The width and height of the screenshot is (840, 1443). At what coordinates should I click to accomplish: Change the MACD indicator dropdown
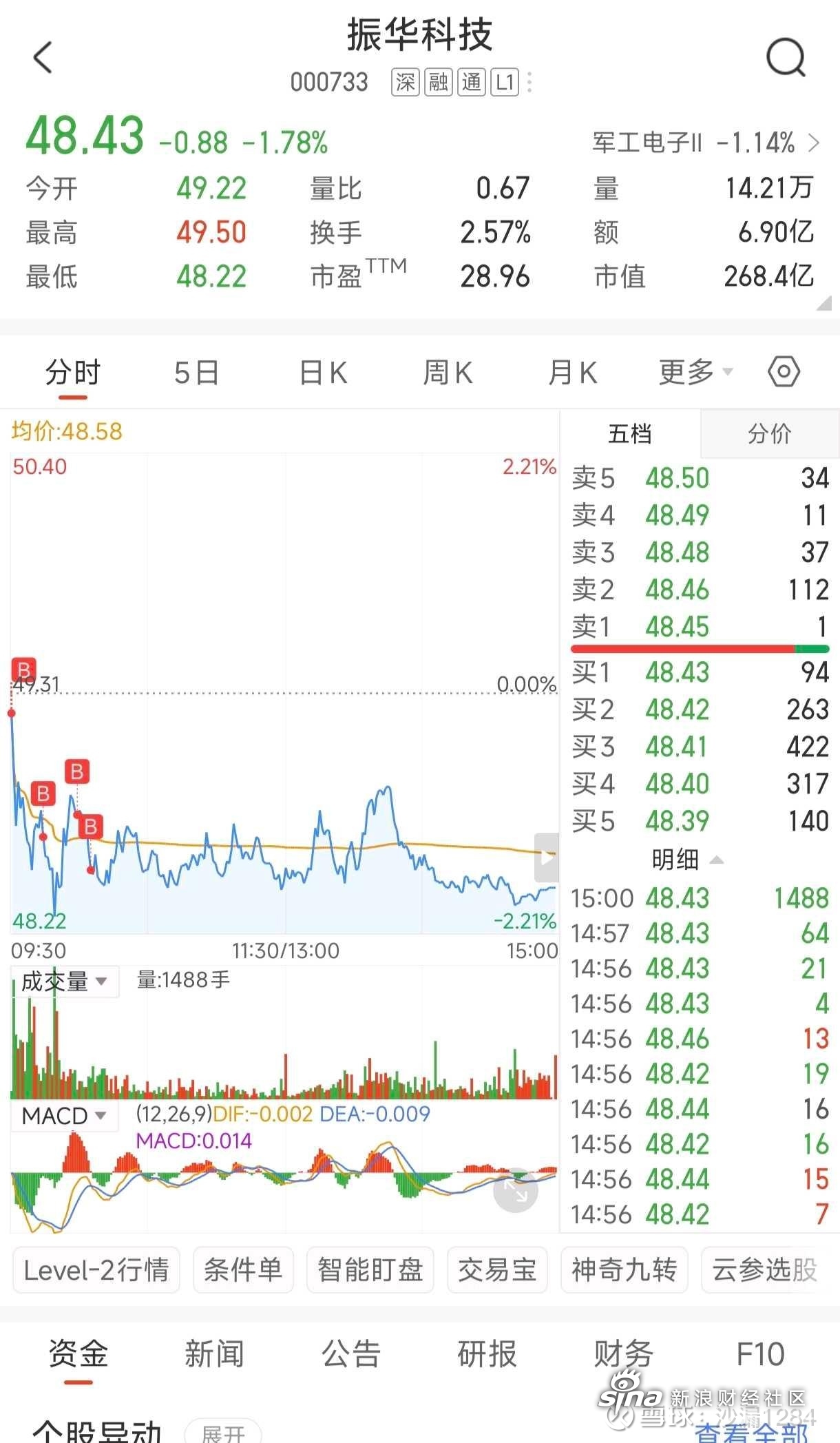click(65, 1115)
